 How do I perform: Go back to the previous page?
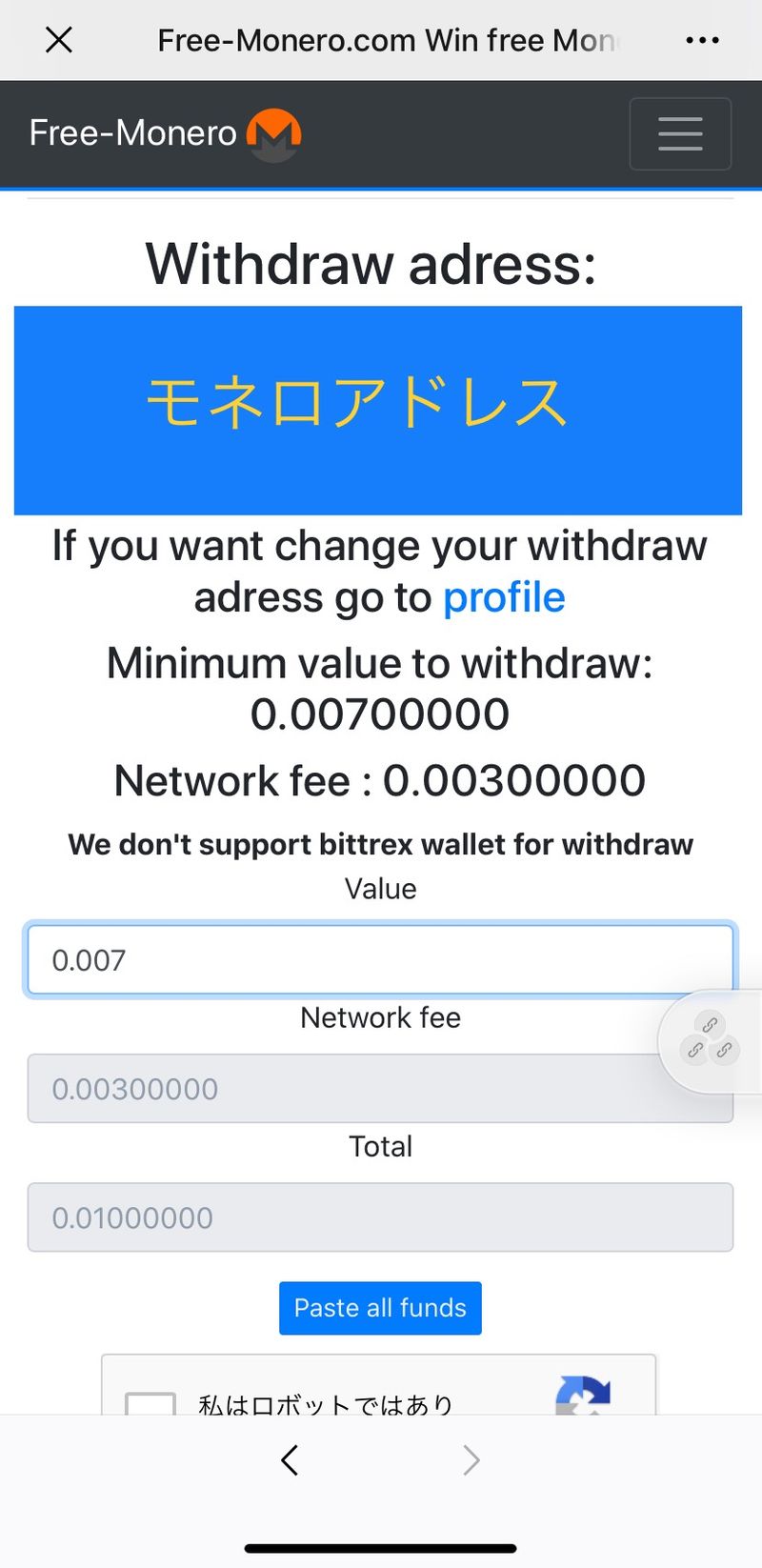291,1459
